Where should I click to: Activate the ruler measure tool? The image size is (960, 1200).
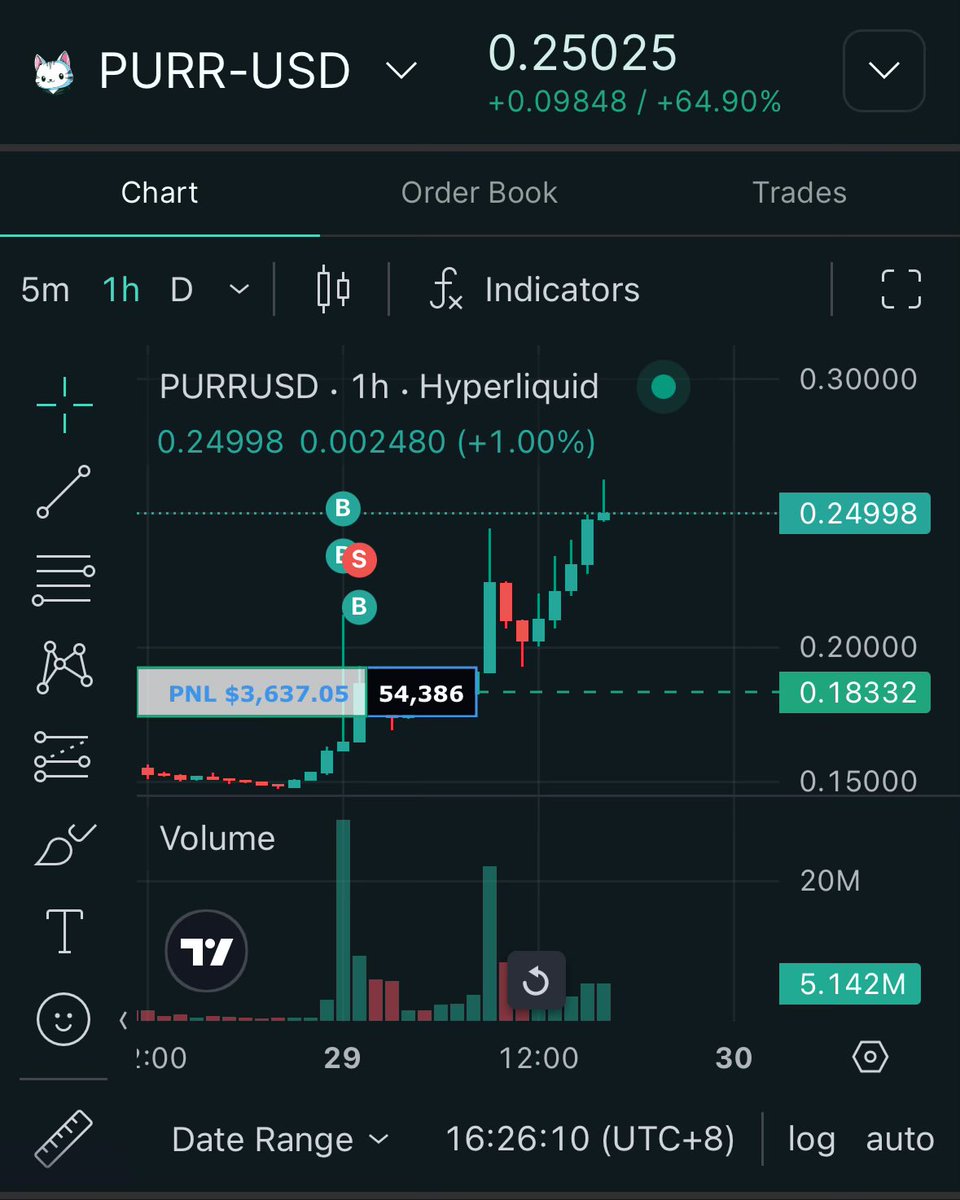click(65, 1138)
